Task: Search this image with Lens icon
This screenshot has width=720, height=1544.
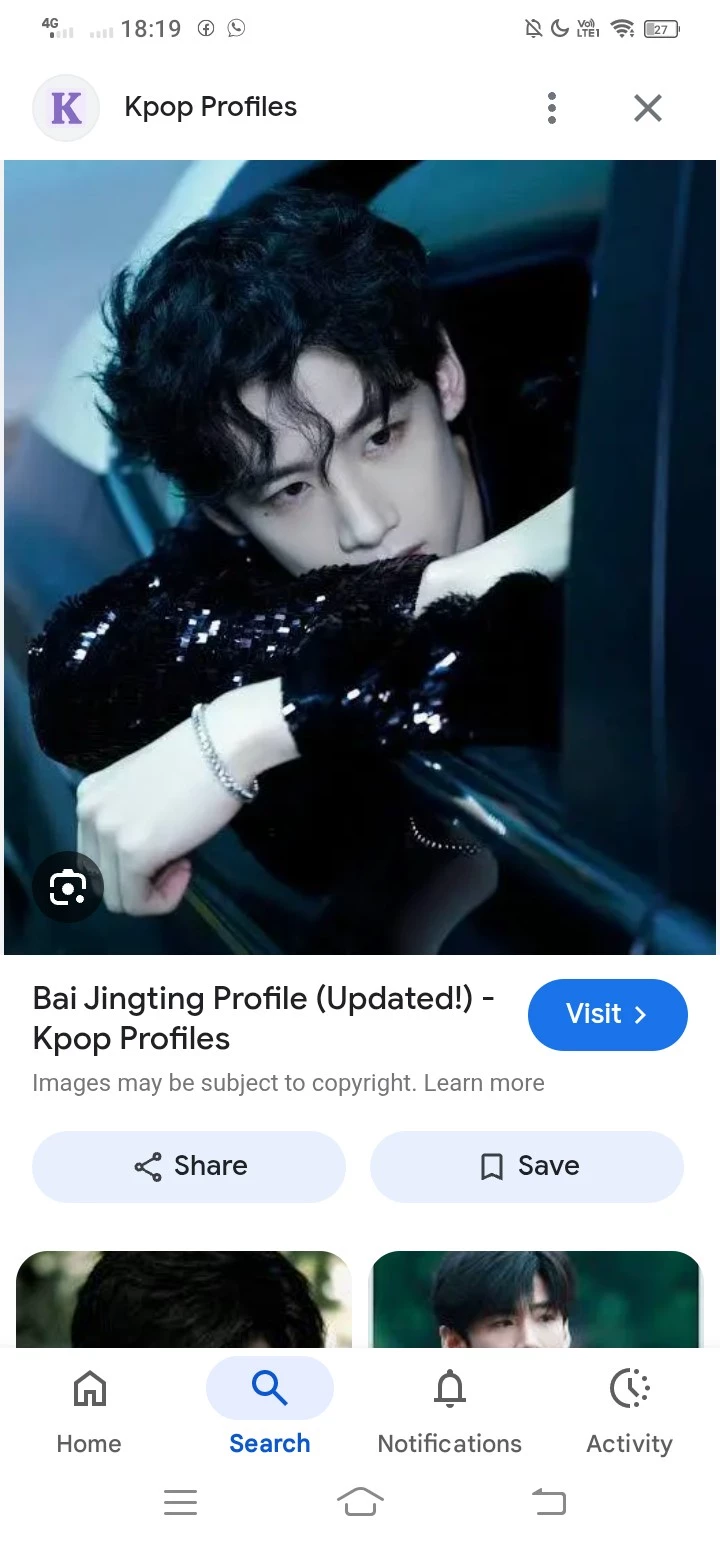Action: point(68,886)
